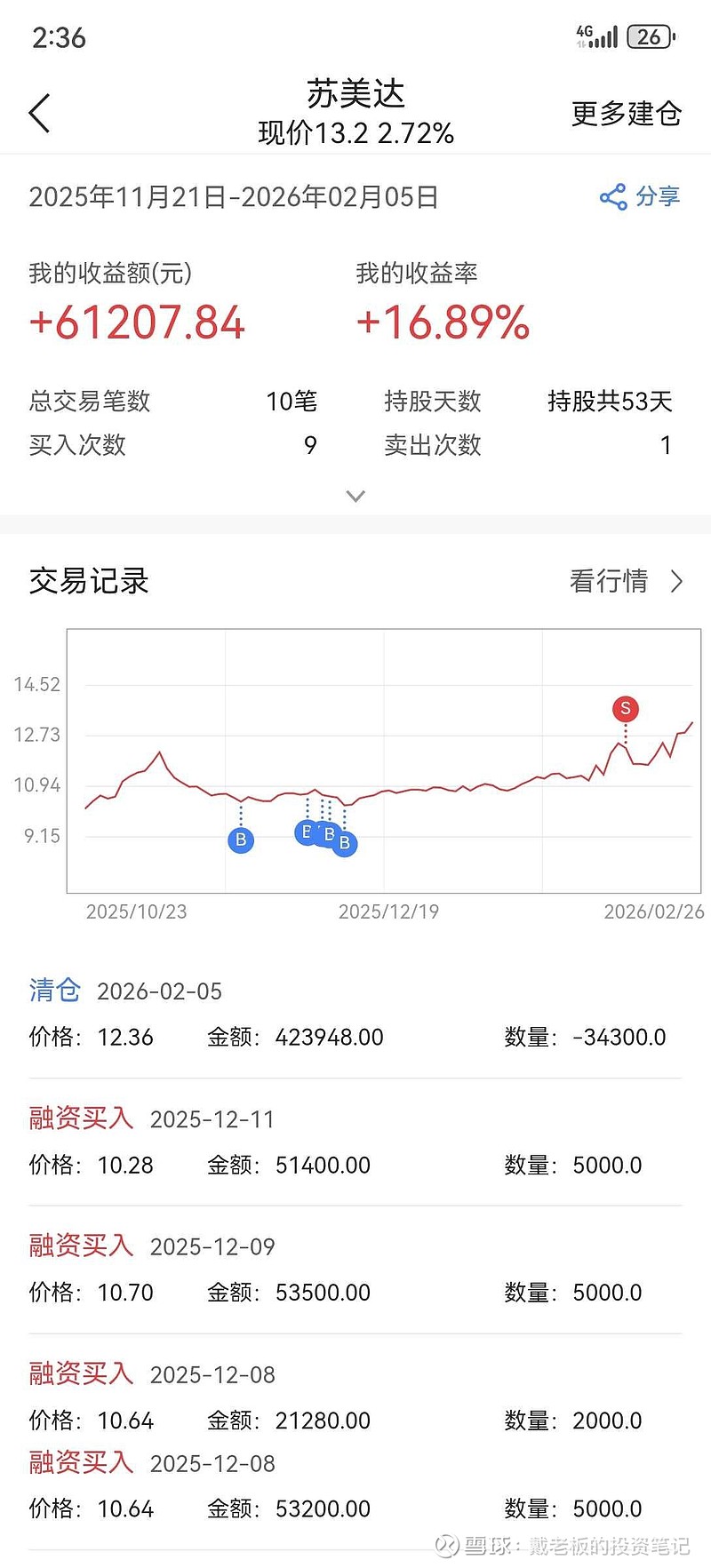Click the 看行情 link
Image resolution: width=711 pixels, height=1568 pixels.
coord(609,582)
